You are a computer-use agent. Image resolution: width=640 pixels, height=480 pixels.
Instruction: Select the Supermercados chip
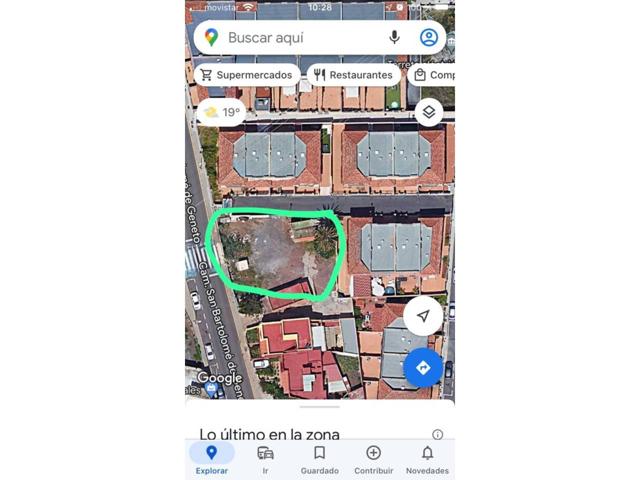(247, 75)
